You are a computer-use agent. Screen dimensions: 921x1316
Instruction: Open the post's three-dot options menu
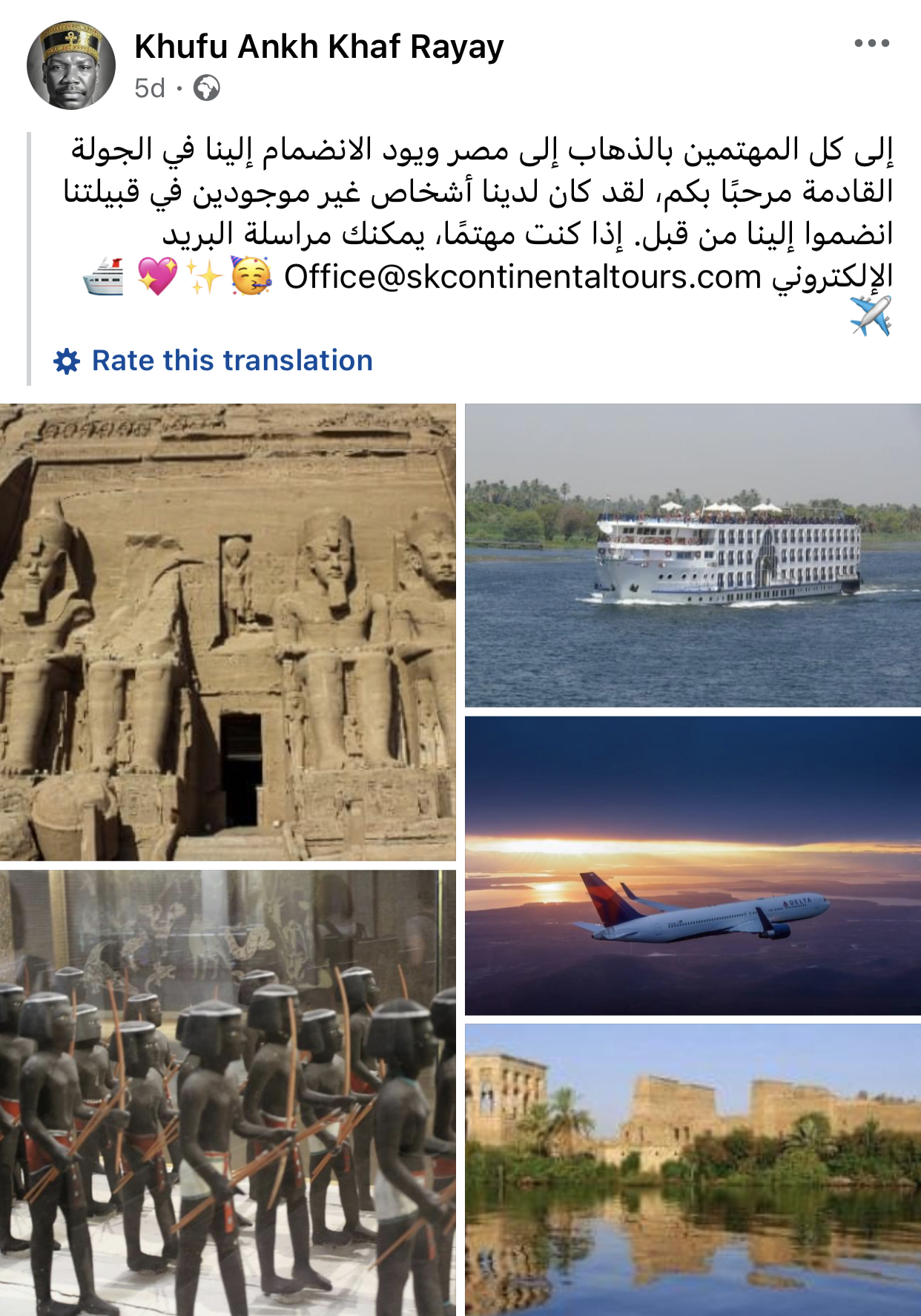pos(871,44)
